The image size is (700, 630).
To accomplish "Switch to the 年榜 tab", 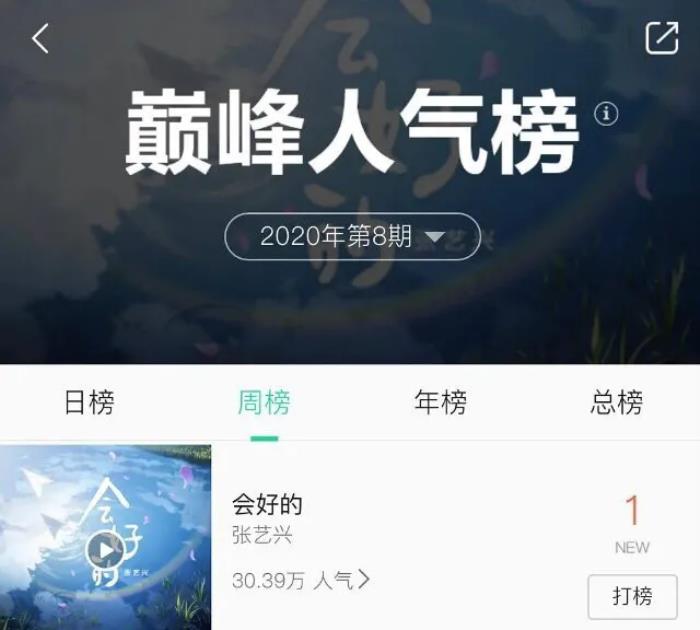I will click(440, 403).
